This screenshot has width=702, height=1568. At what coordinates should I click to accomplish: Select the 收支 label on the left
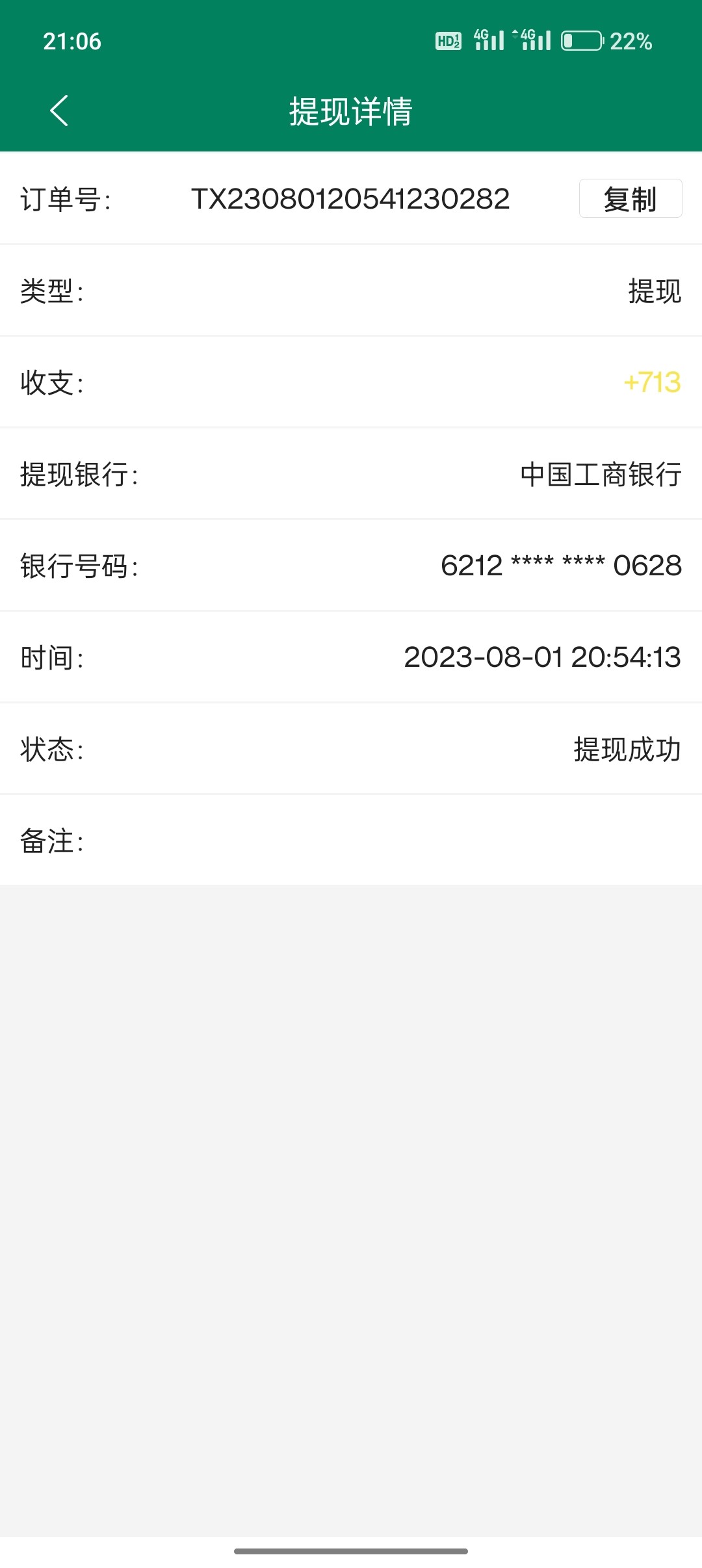tap(51, 384)
